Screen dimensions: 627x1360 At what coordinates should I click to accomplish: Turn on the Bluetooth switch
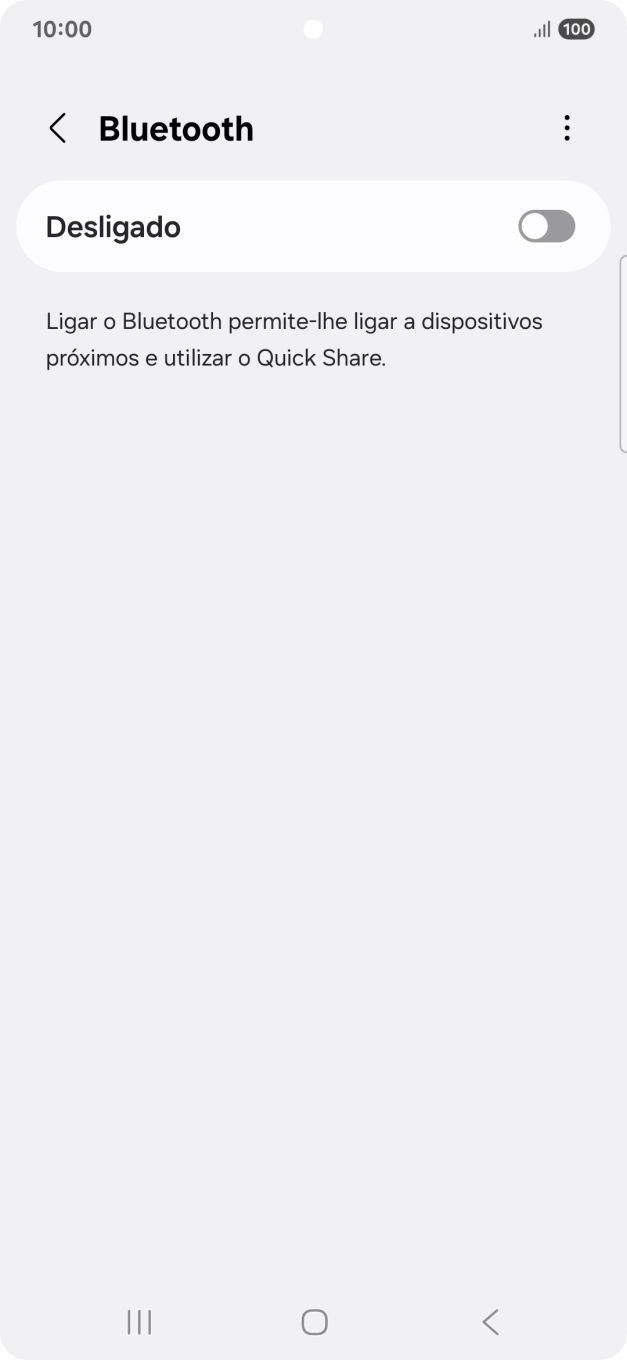coord(546,226)
